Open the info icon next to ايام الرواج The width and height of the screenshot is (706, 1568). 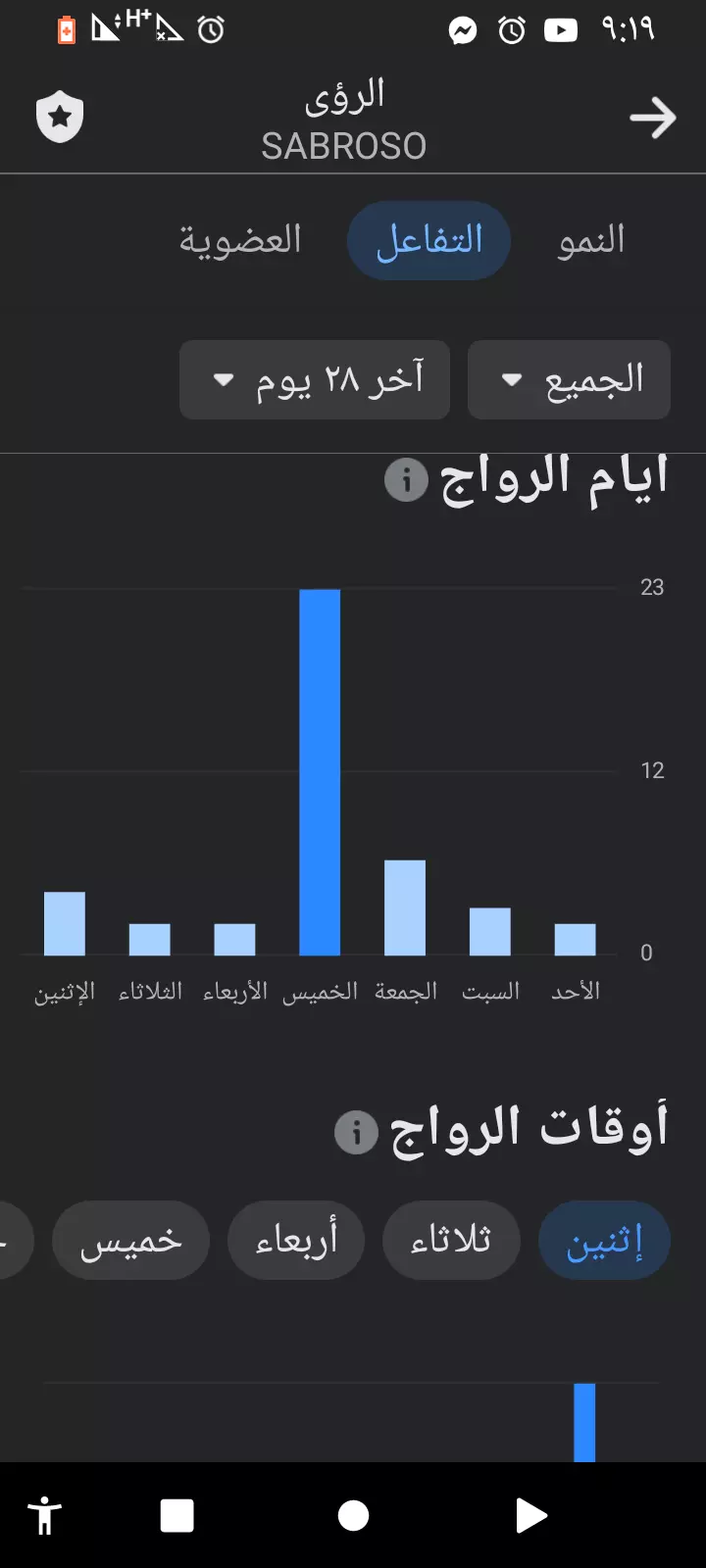(406, 480)
